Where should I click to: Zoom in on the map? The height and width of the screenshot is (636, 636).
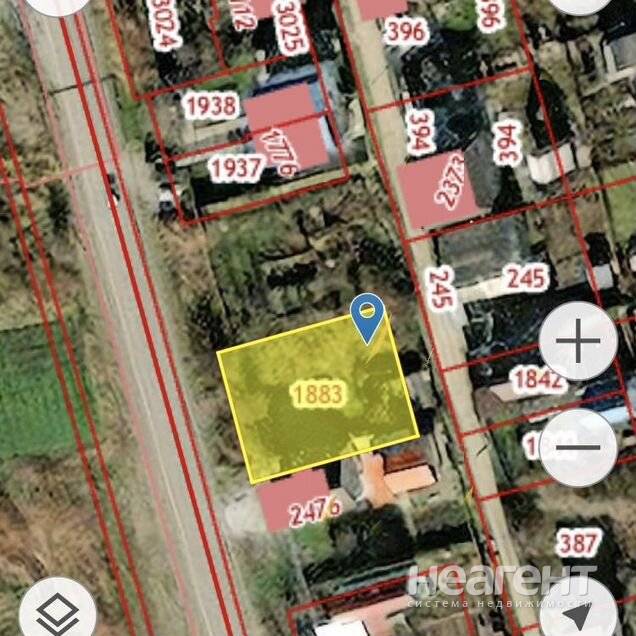tap(578, 342)
